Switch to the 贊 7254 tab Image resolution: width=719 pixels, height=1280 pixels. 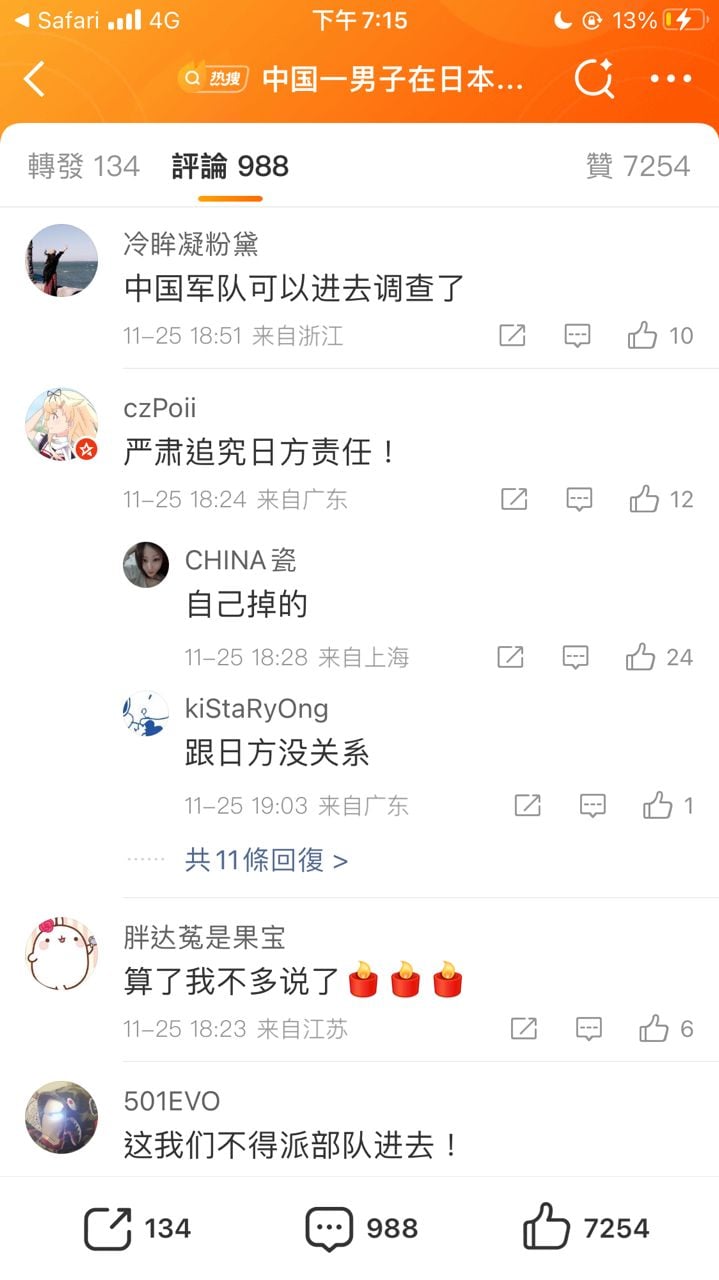(x=638, y=166)
